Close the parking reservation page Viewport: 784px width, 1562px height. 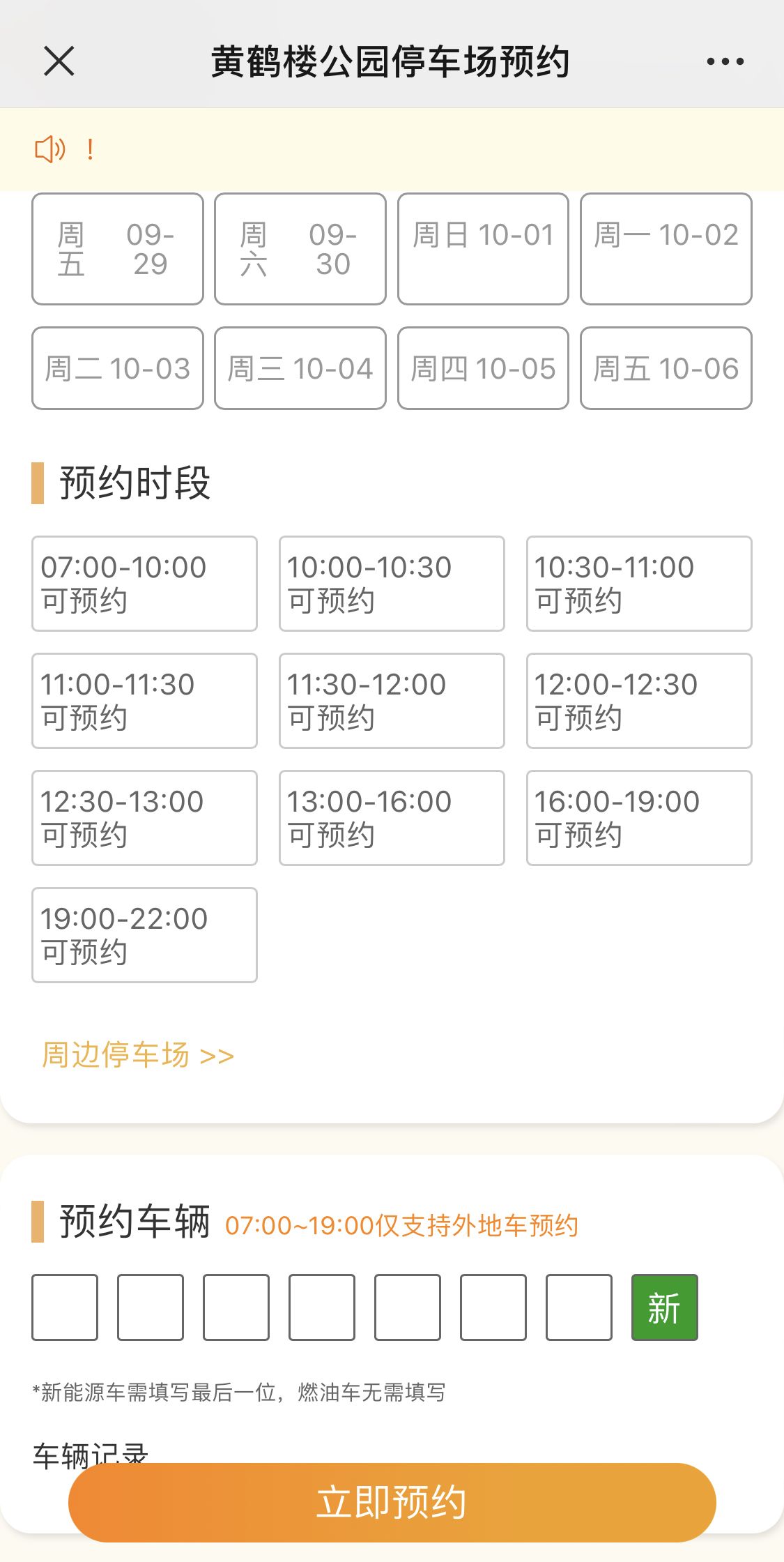click(x=59, y=61)
